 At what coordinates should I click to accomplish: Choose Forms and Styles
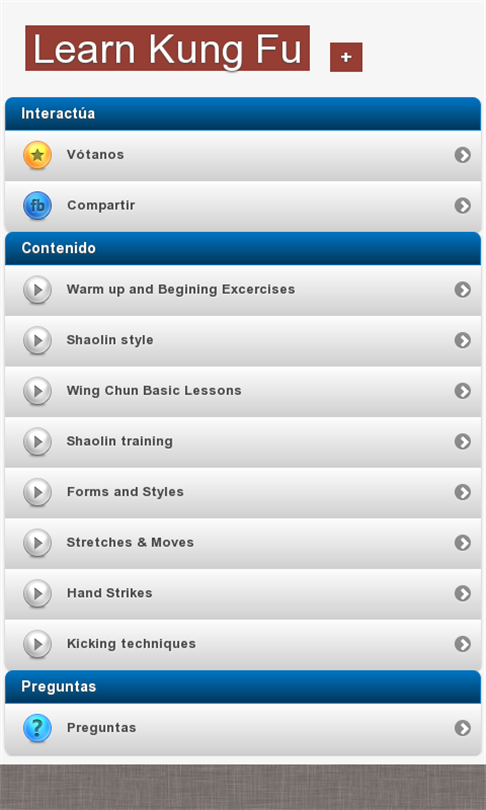pyautogui.click(x=243, y=492)
